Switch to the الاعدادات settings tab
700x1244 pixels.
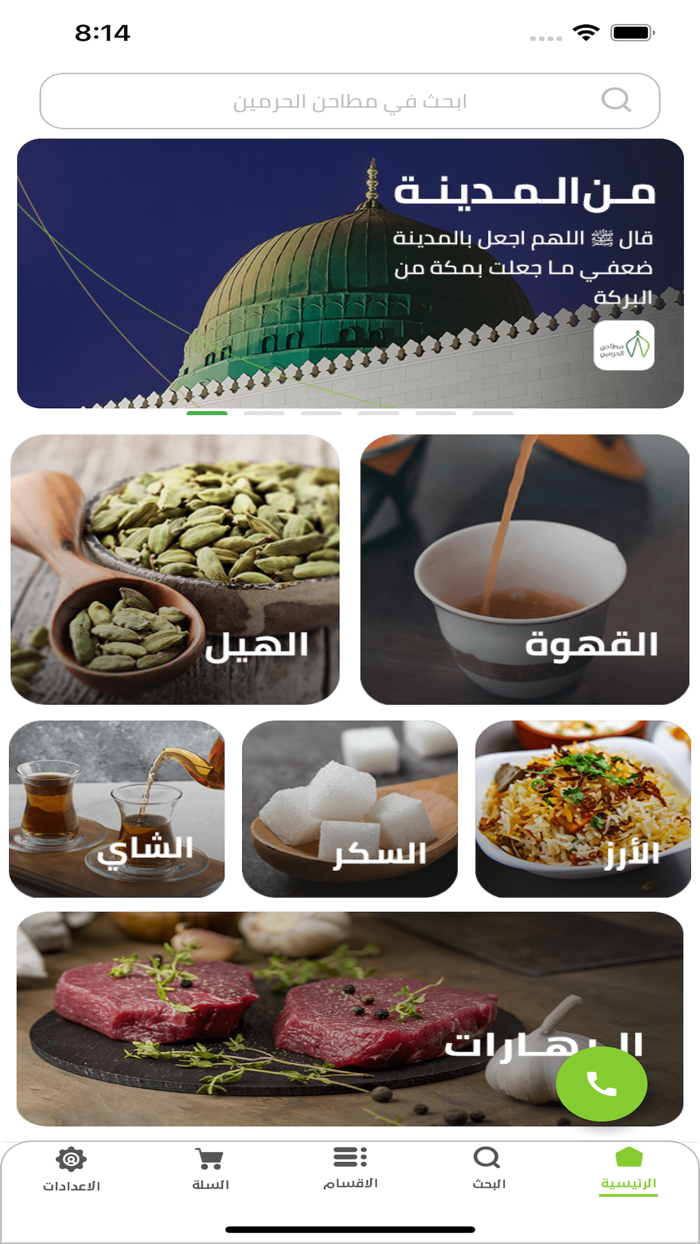[x=71, y=1170]
